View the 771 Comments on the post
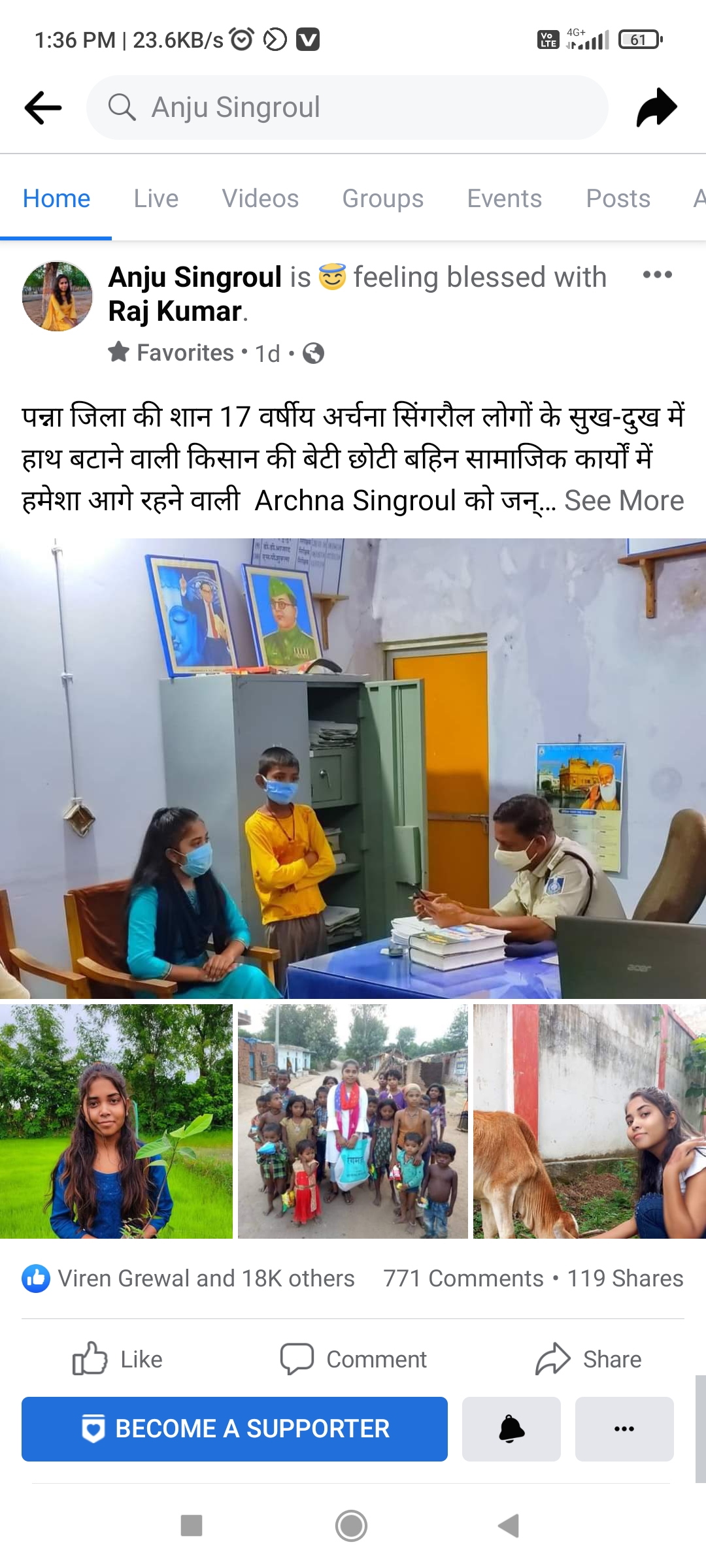The image size is (706, 1568). click(x=463, y=1279)
